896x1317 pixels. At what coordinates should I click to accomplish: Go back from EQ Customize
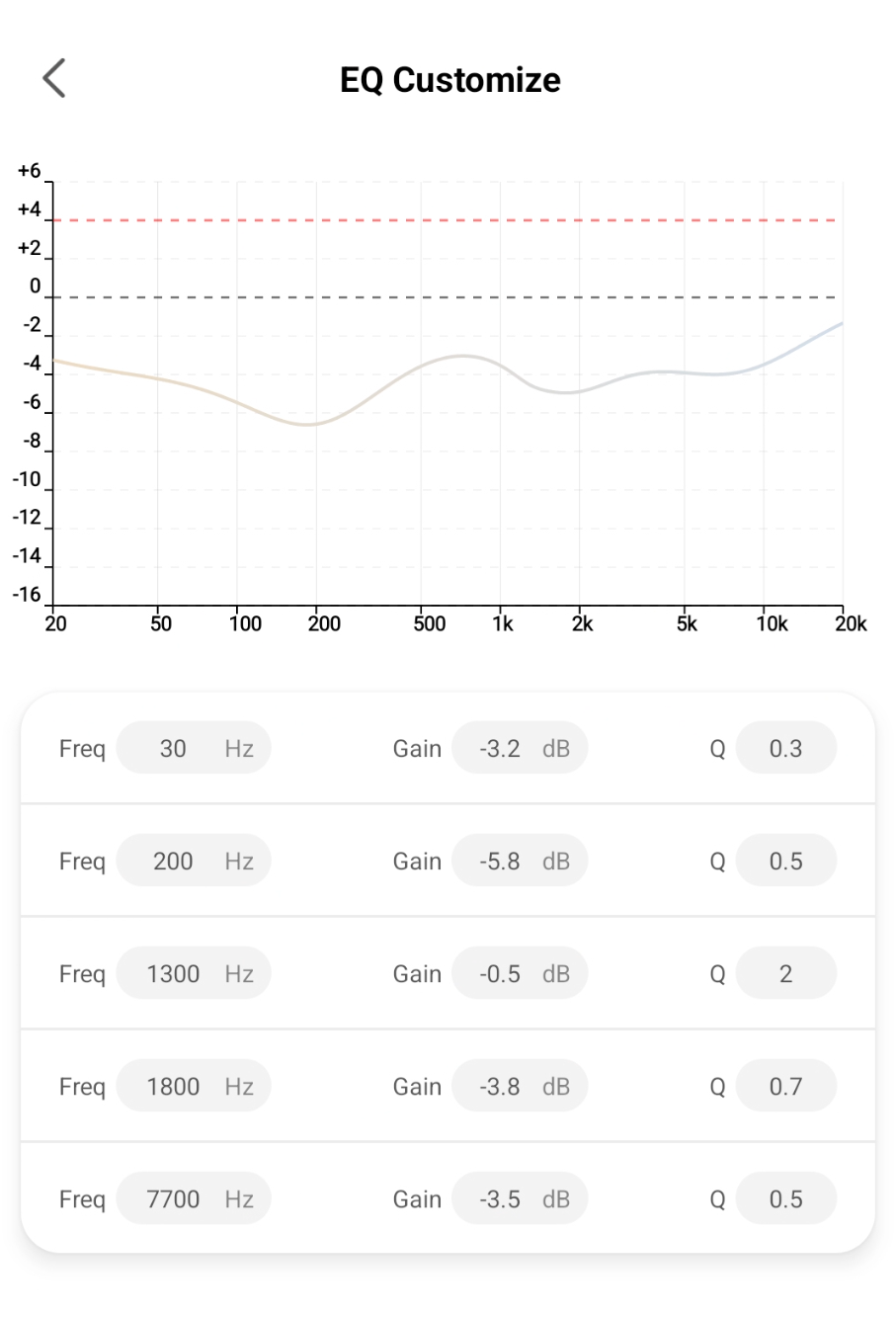[x=54, y=78]
